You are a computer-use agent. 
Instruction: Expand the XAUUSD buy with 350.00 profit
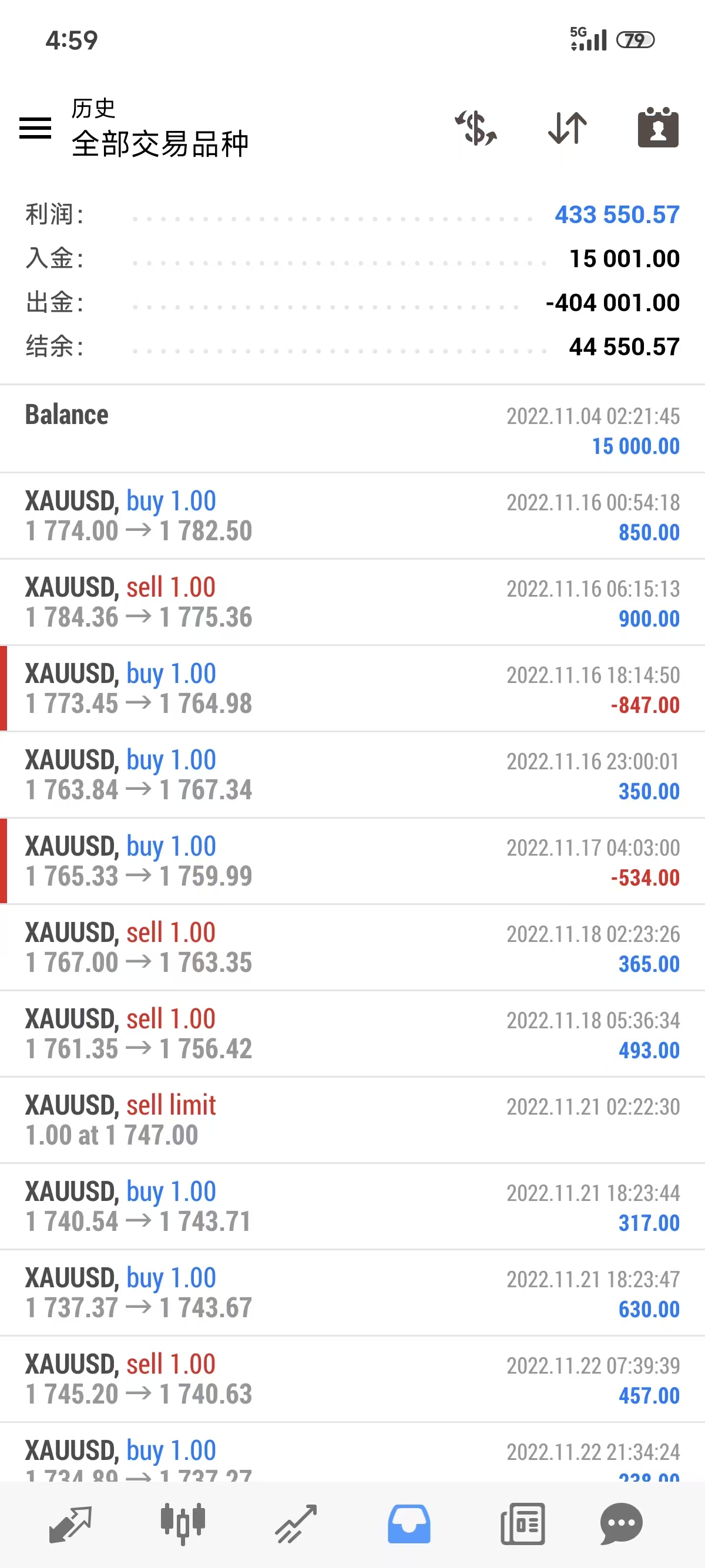tap(352, 775)
